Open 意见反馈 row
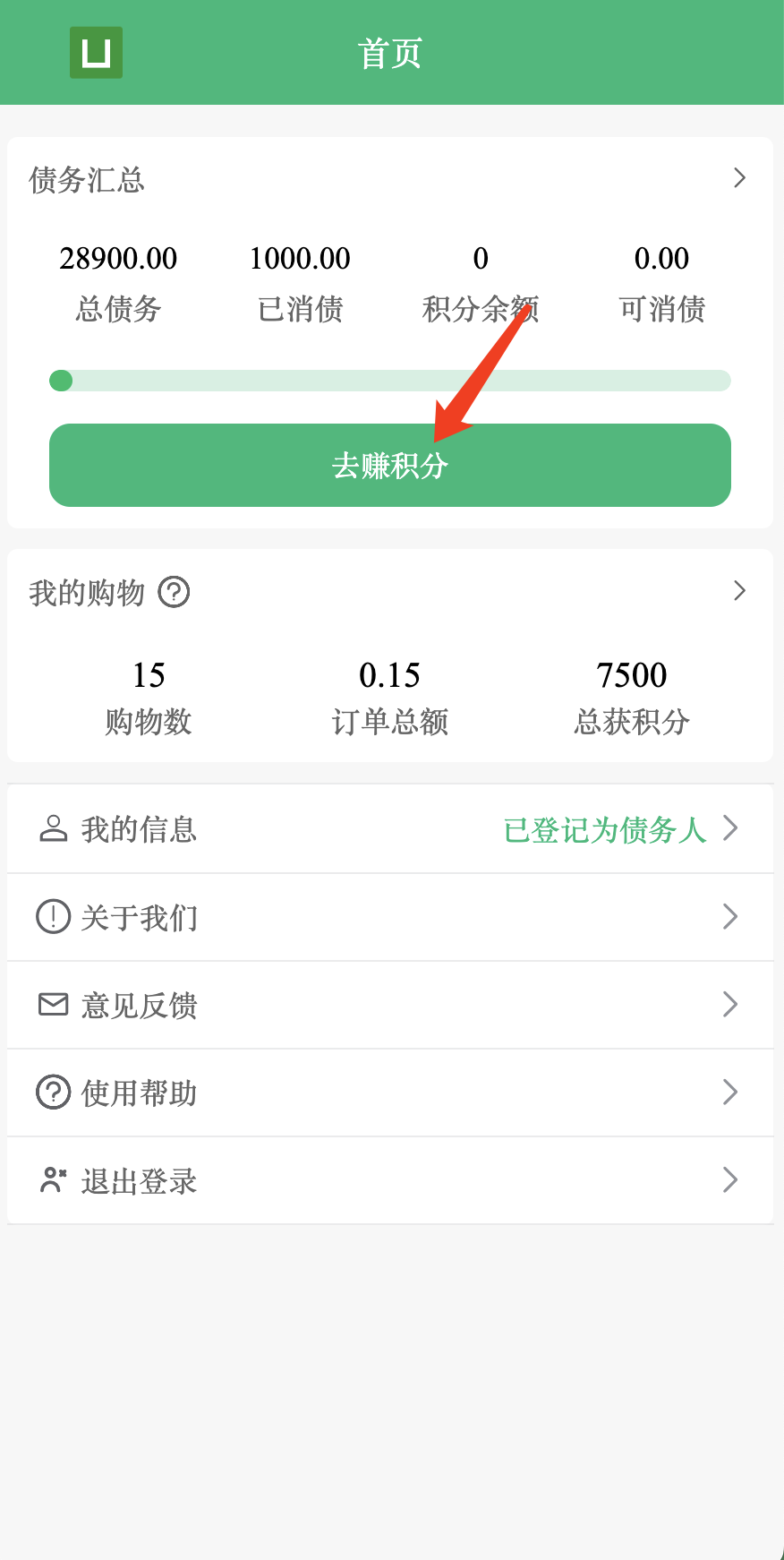Image resolution: width=784 pixels, height=1560 pixels. (x=389, y=1005)
